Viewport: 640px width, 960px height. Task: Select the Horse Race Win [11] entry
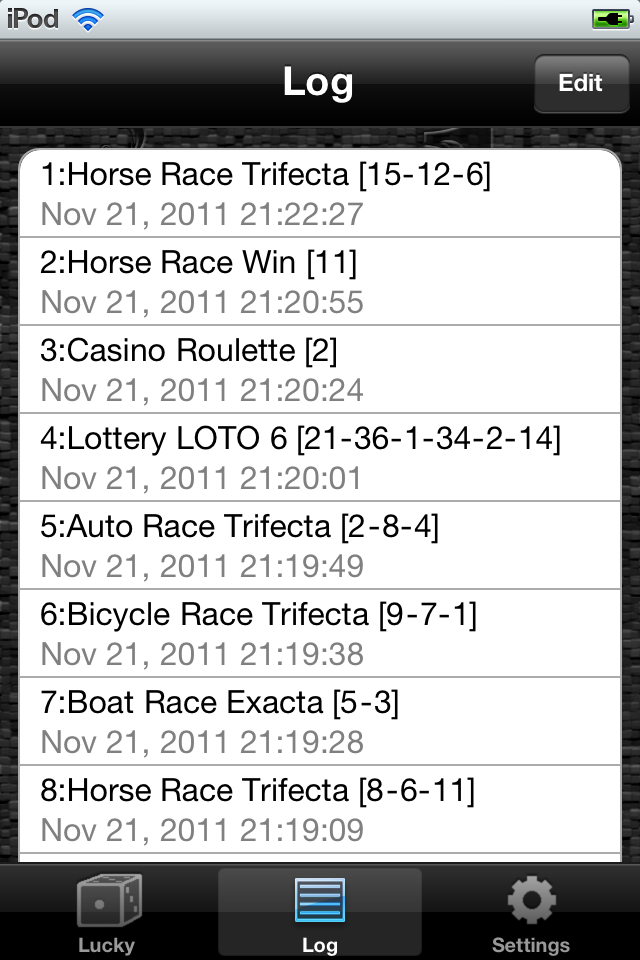320,282
